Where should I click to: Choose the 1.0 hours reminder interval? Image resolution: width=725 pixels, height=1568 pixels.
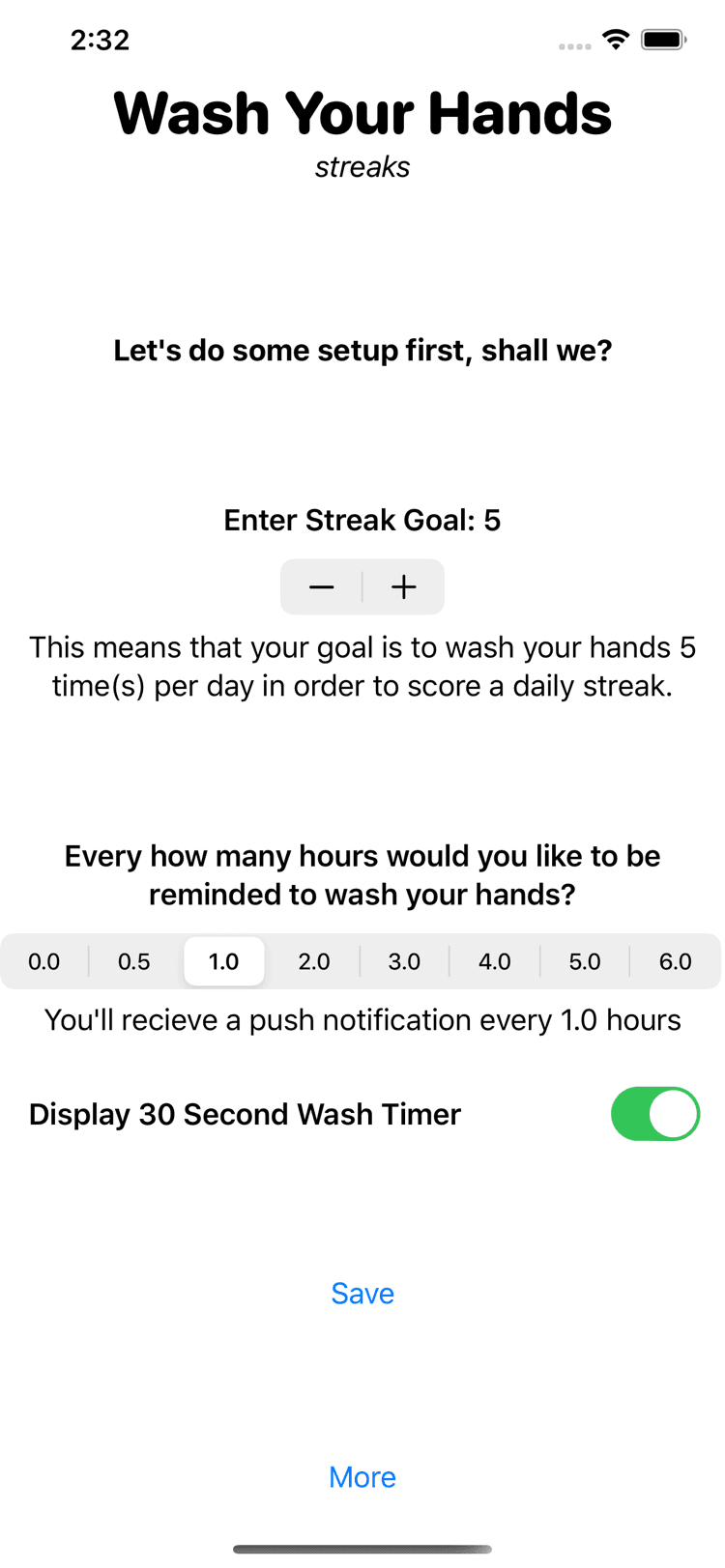click(x=224, y=961)
